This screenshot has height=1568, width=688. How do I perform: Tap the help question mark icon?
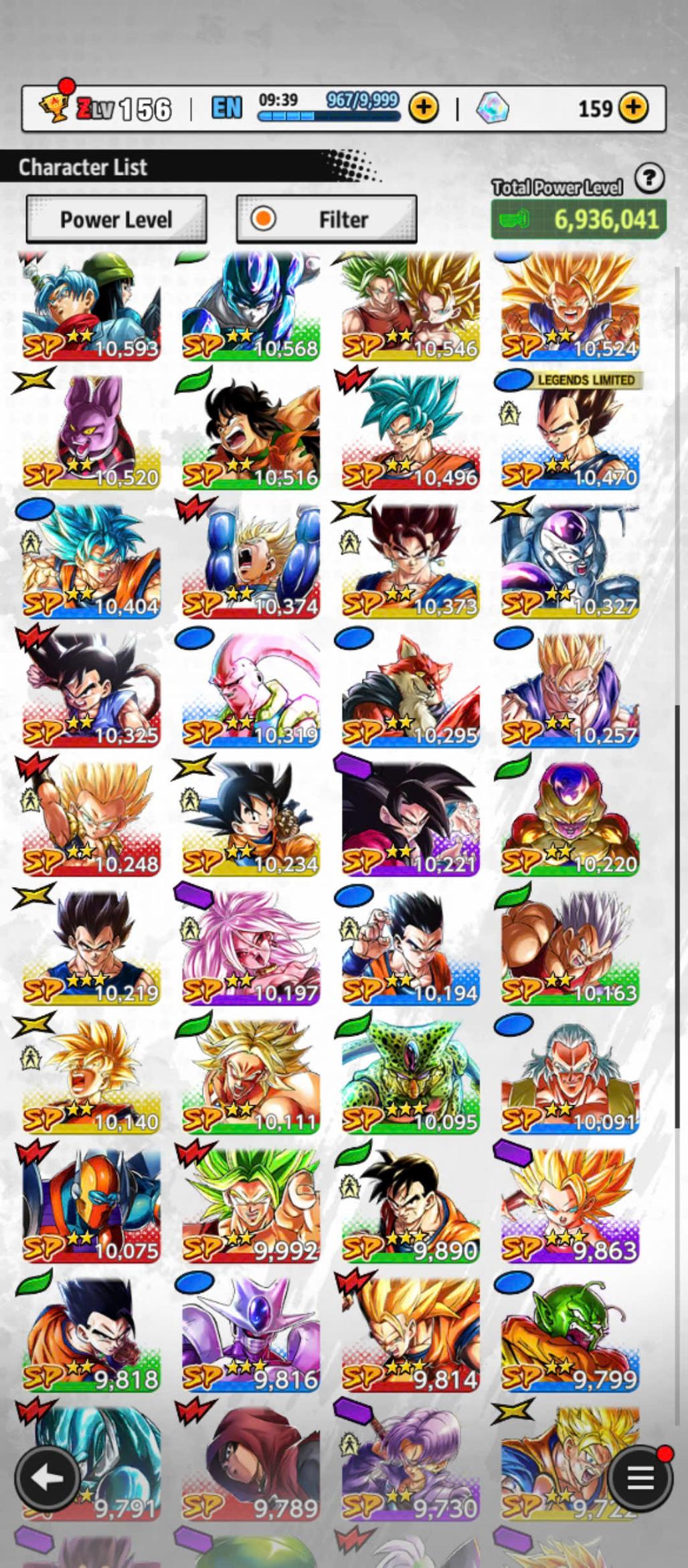coord(649,178)
